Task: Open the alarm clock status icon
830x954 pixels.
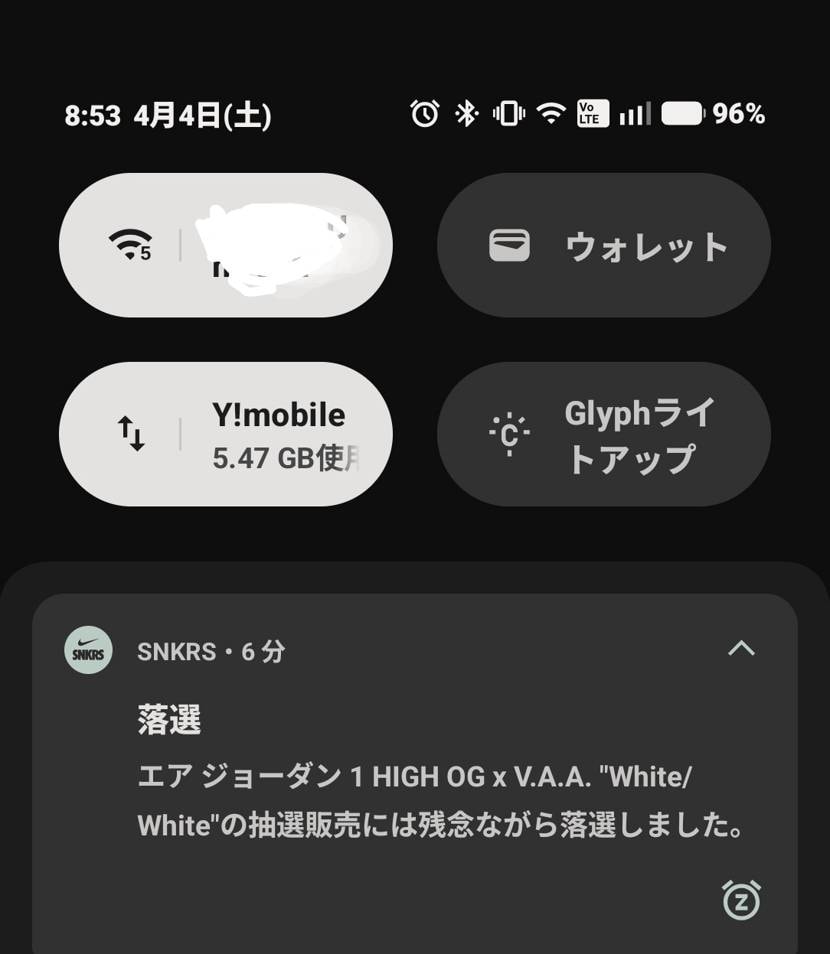Action: coord(424,113)
